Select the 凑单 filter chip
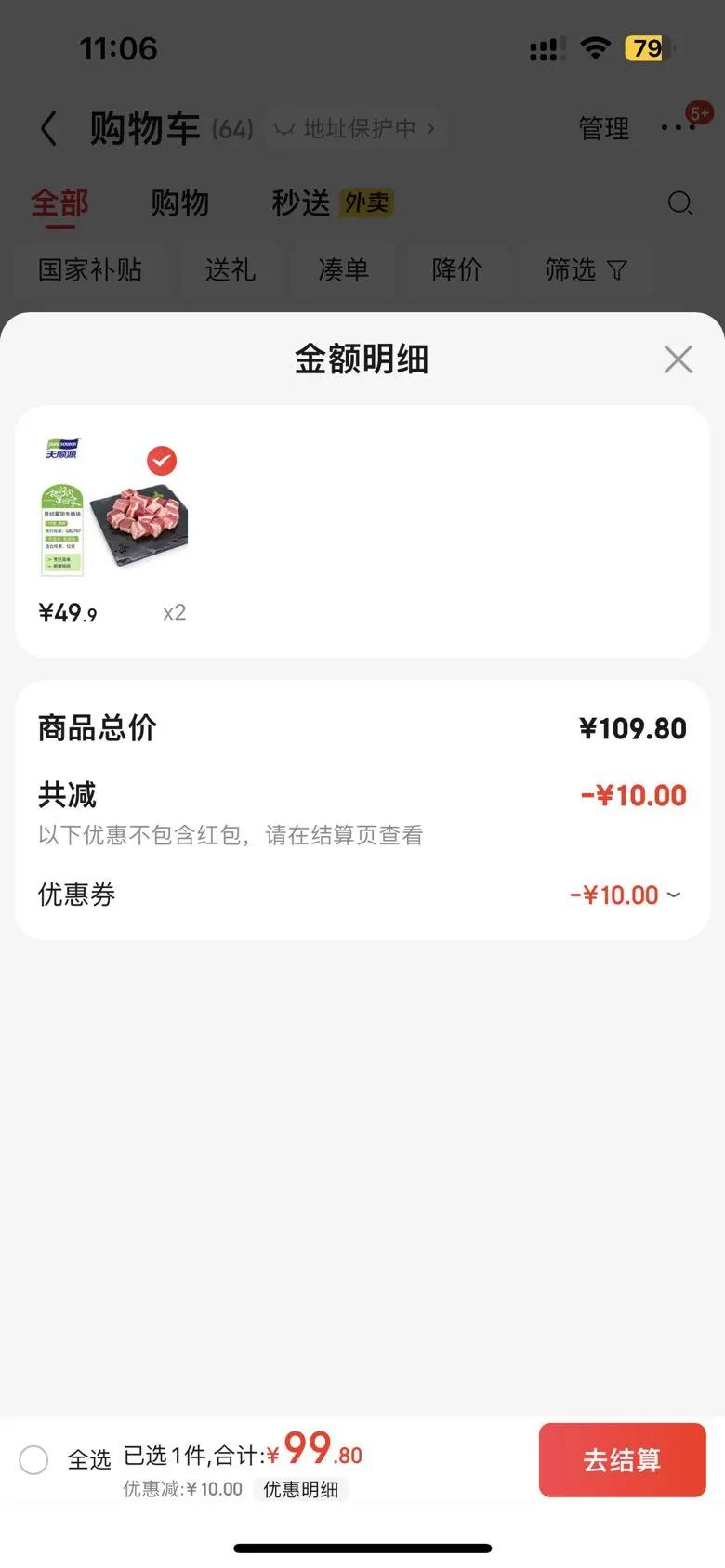Screen dimensions: 725x1568 pos(343,270)
